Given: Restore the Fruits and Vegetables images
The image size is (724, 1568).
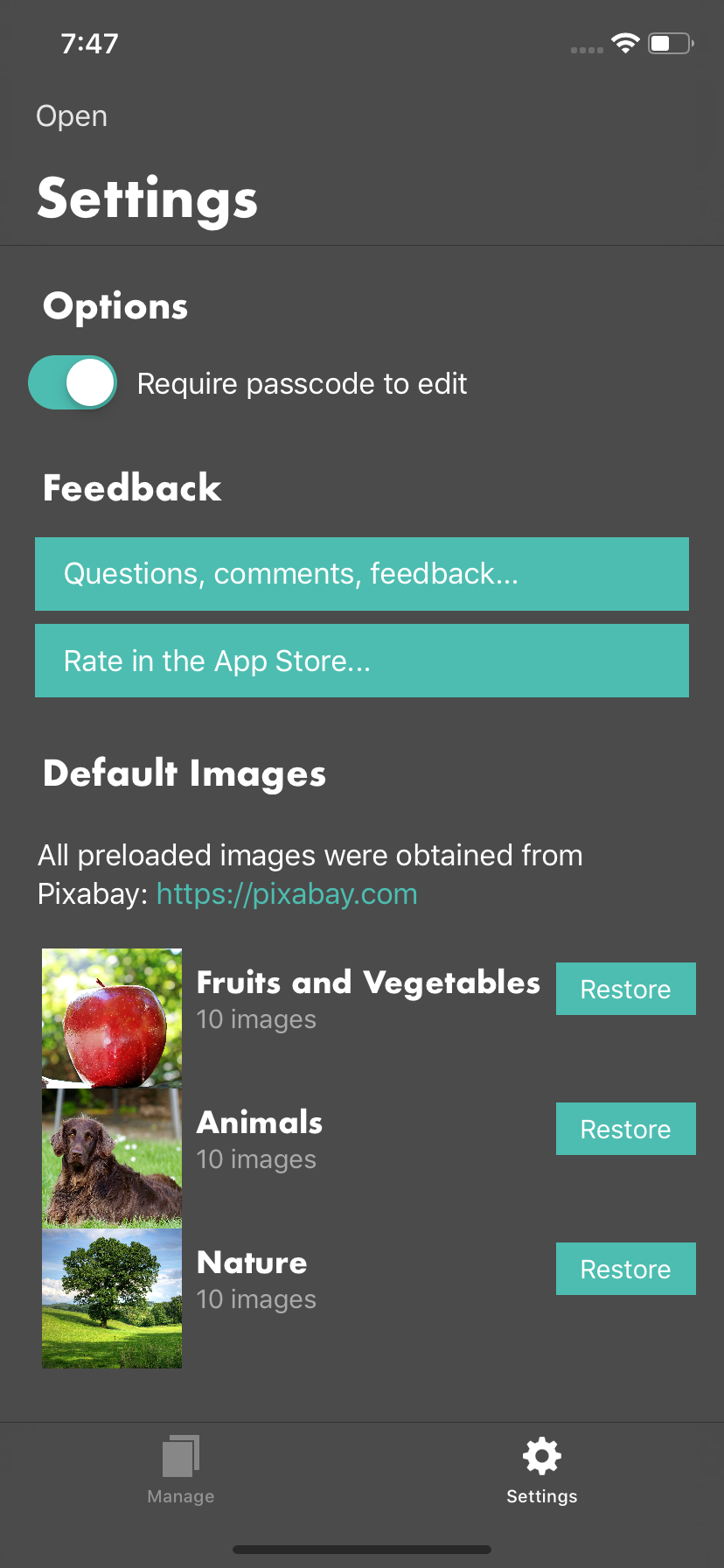Looking at the screenshot, I should coord(625,989).
